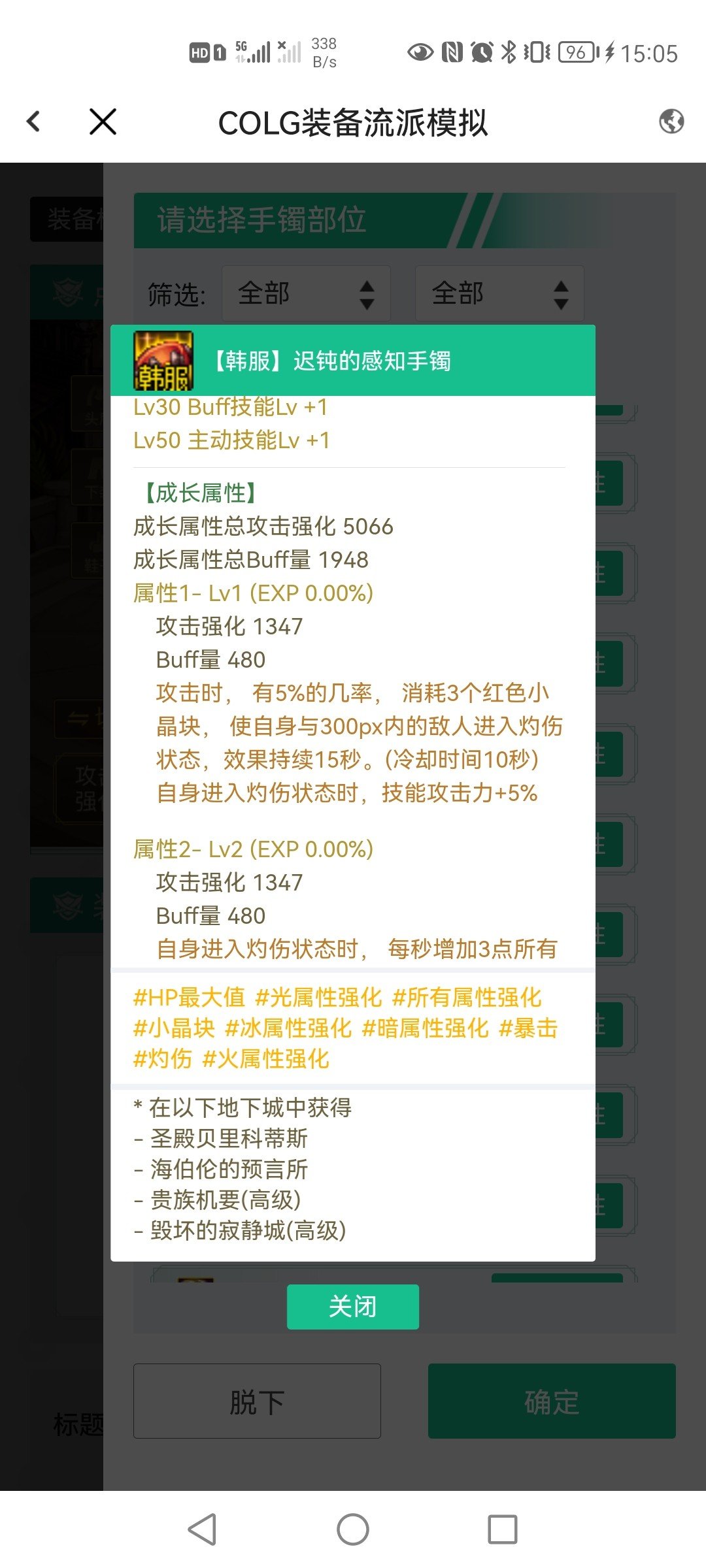Go back using the top-left arrow

34,122
